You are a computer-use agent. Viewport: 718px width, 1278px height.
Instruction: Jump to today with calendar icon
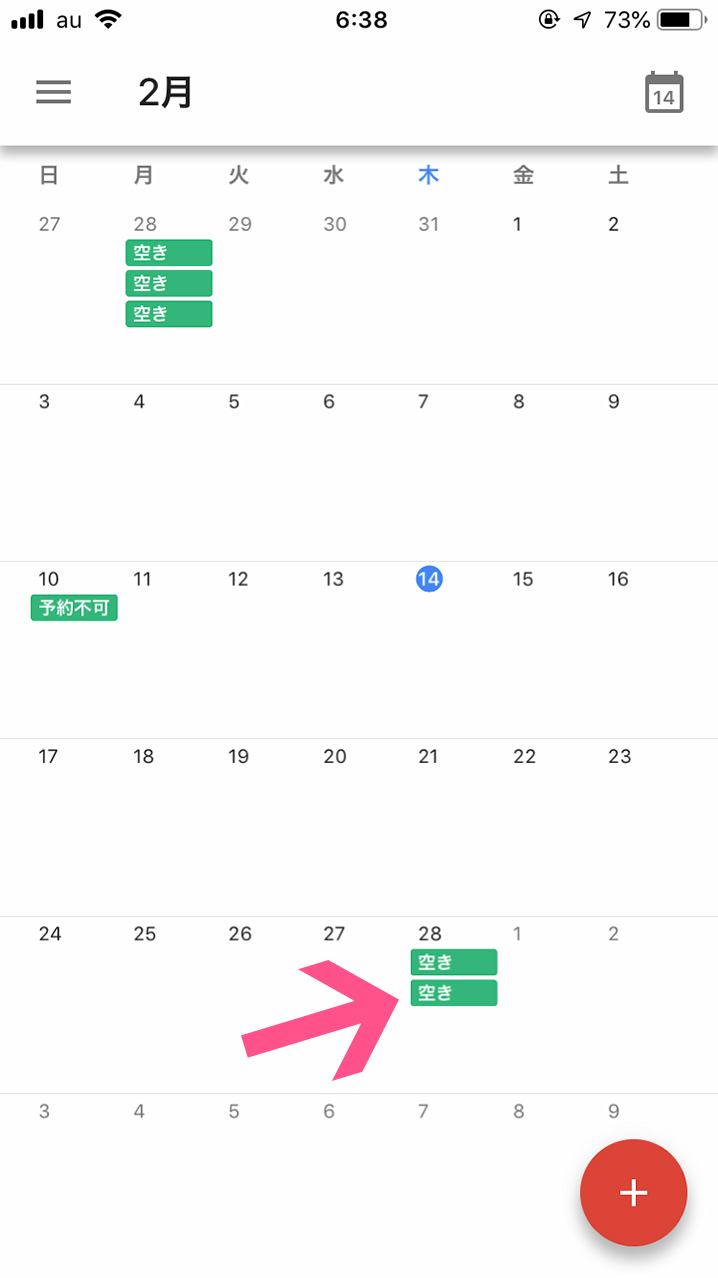[x=664, y=93]
